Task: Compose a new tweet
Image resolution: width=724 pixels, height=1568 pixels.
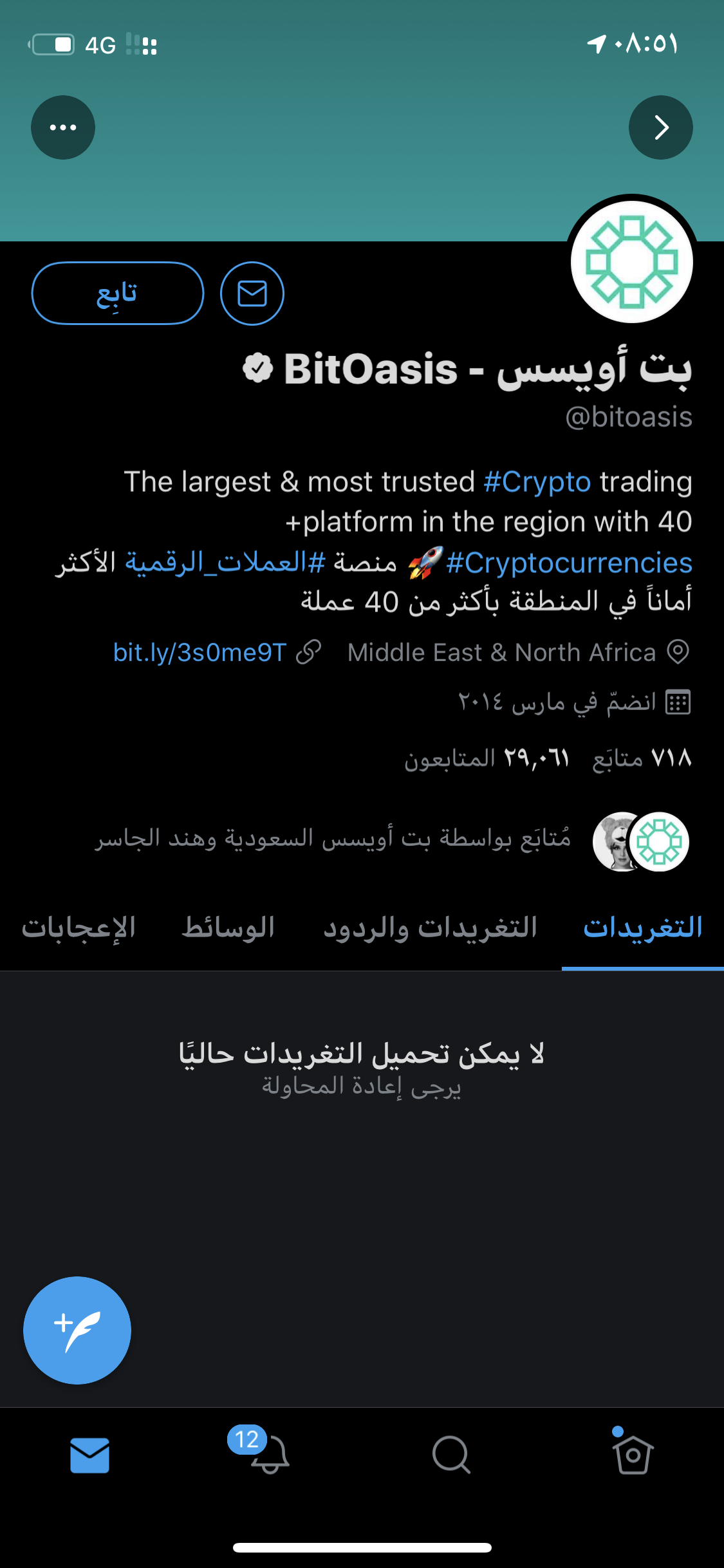Action: (x=77, y=1330)
